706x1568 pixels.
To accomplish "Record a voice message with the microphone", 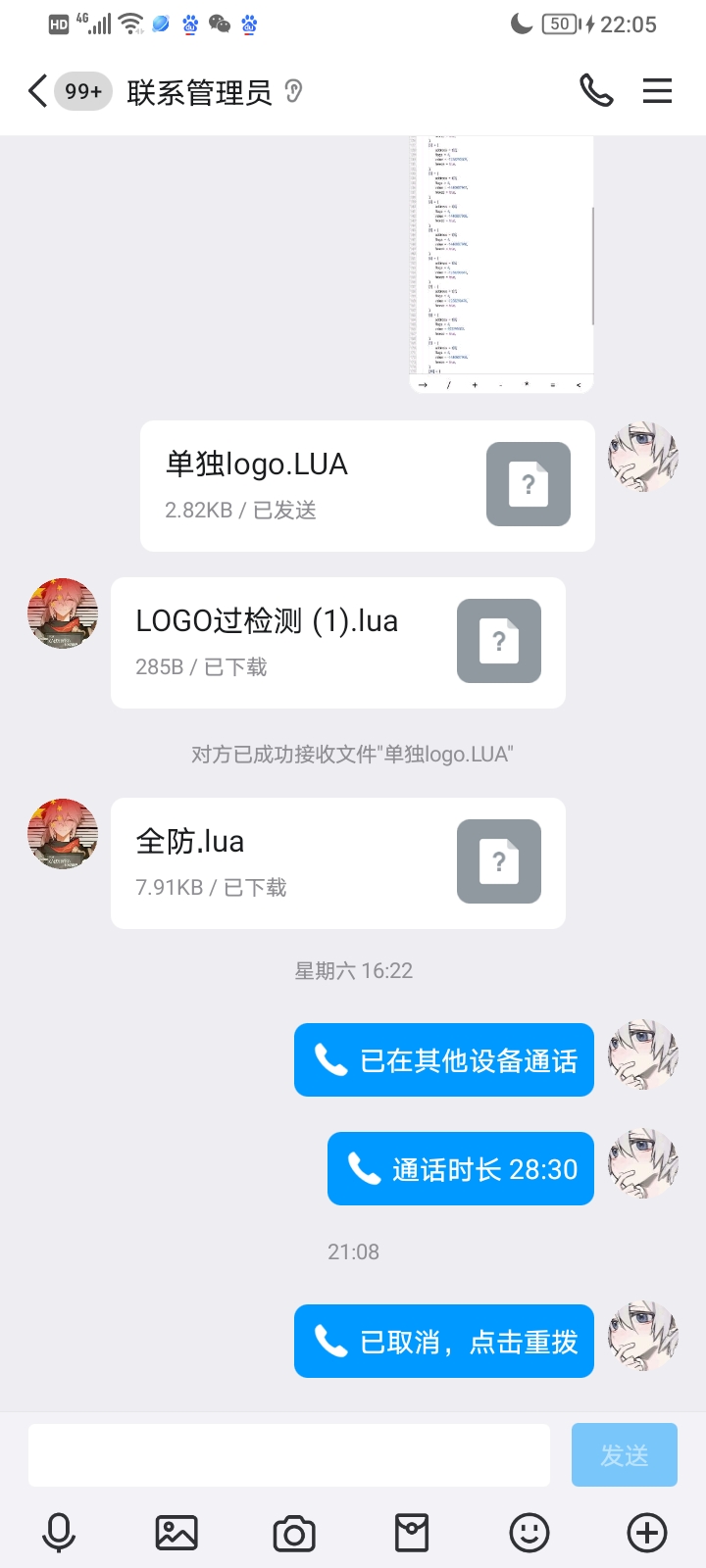I will pyautogui.click(x=59, y=1533).
